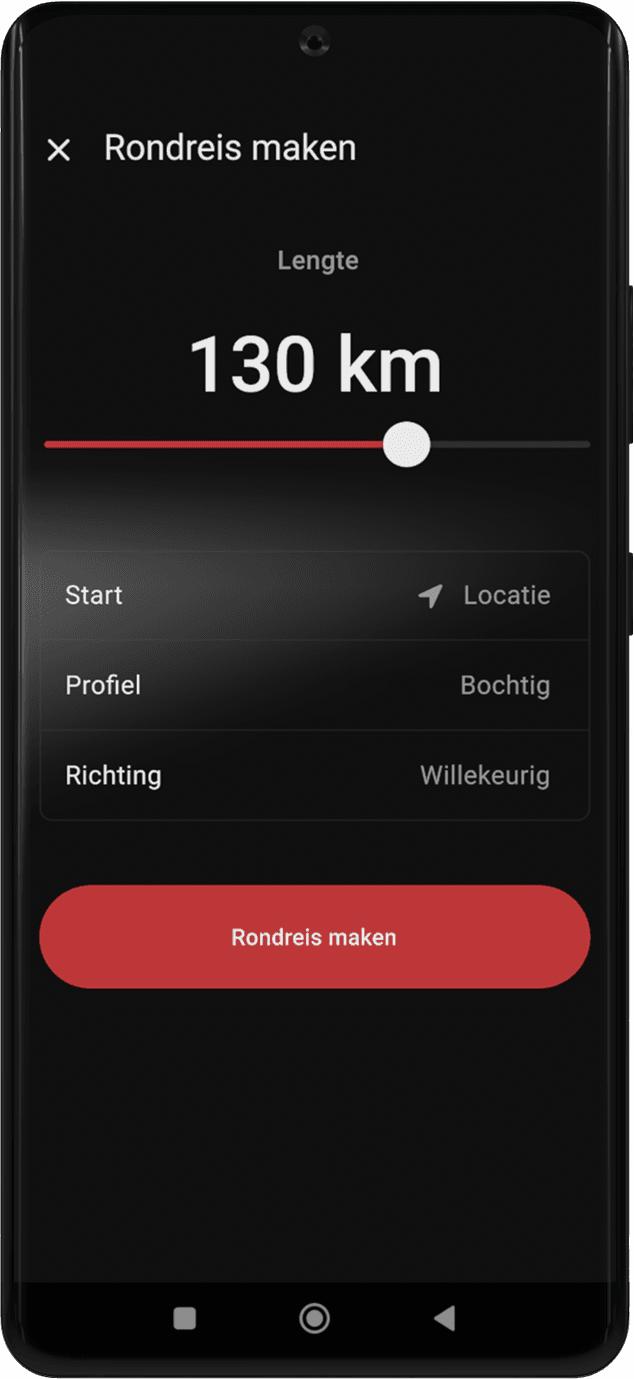Viewport: 634px width, 1379px height.
Task: Open the Richting setting
Action: point(314,776)
